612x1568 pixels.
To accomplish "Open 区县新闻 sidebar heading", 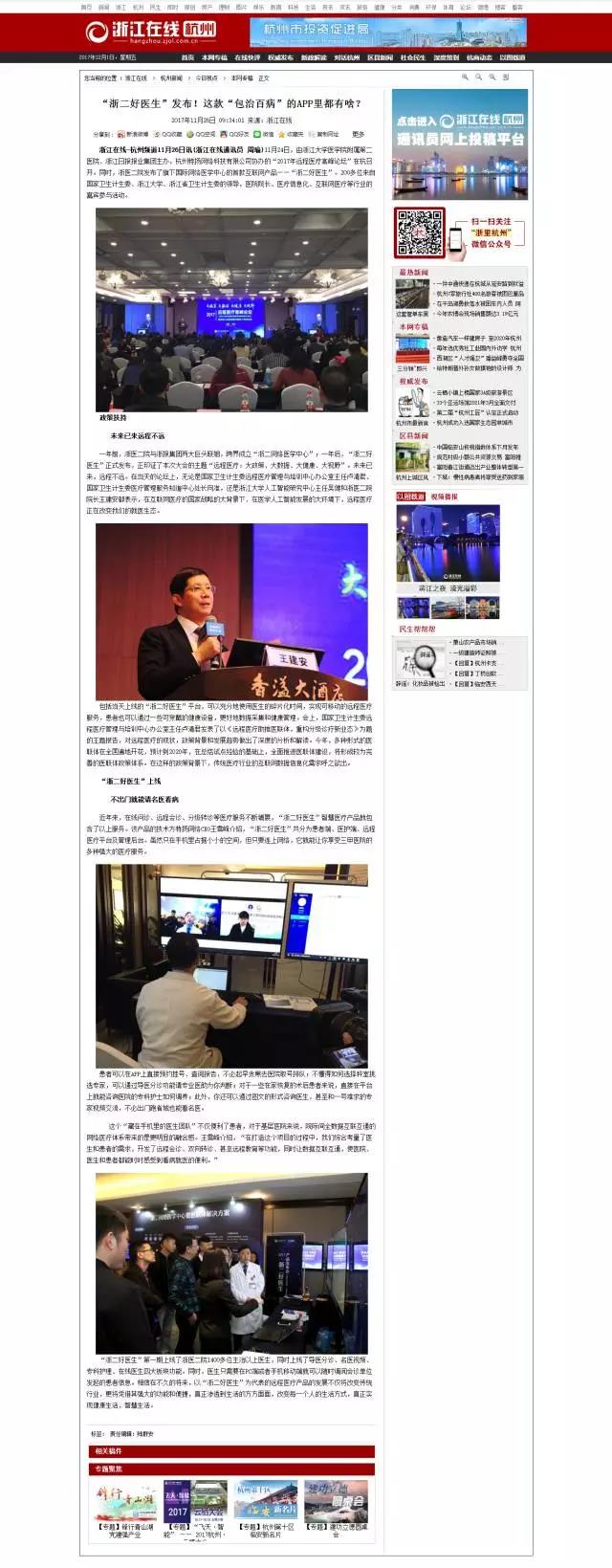I will pos(413,435).
